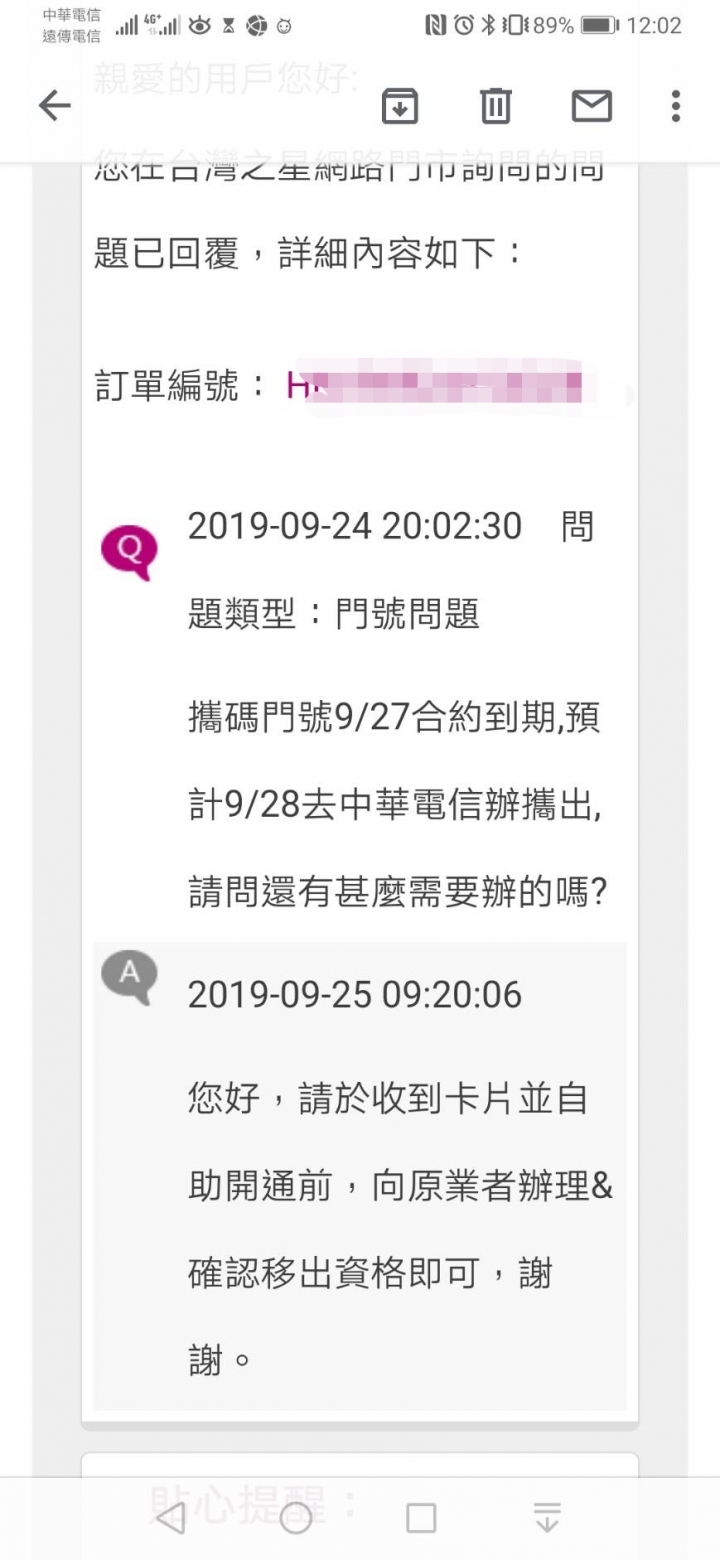This screenshot has height=1560, width=720.
Task: Go back to the inbox
Action: click(x=54, y=106)
